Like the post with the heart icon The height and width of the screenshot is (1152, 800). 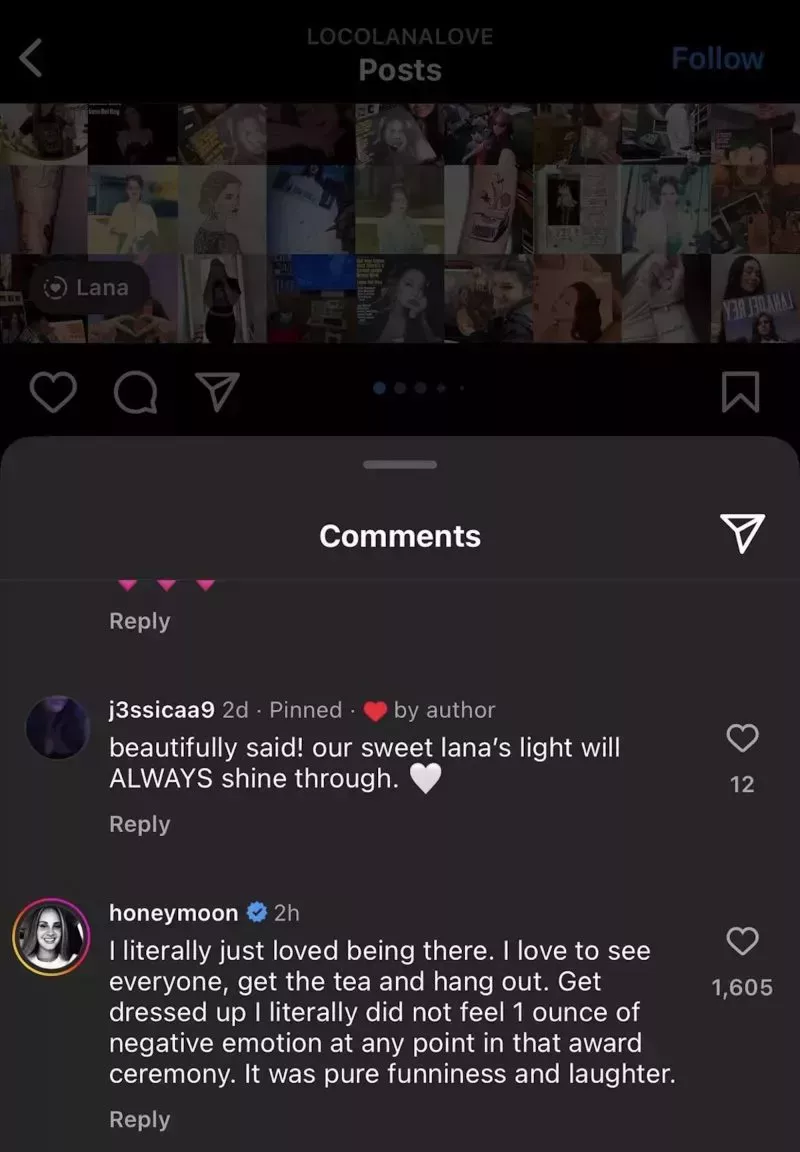tap(53, 393)
